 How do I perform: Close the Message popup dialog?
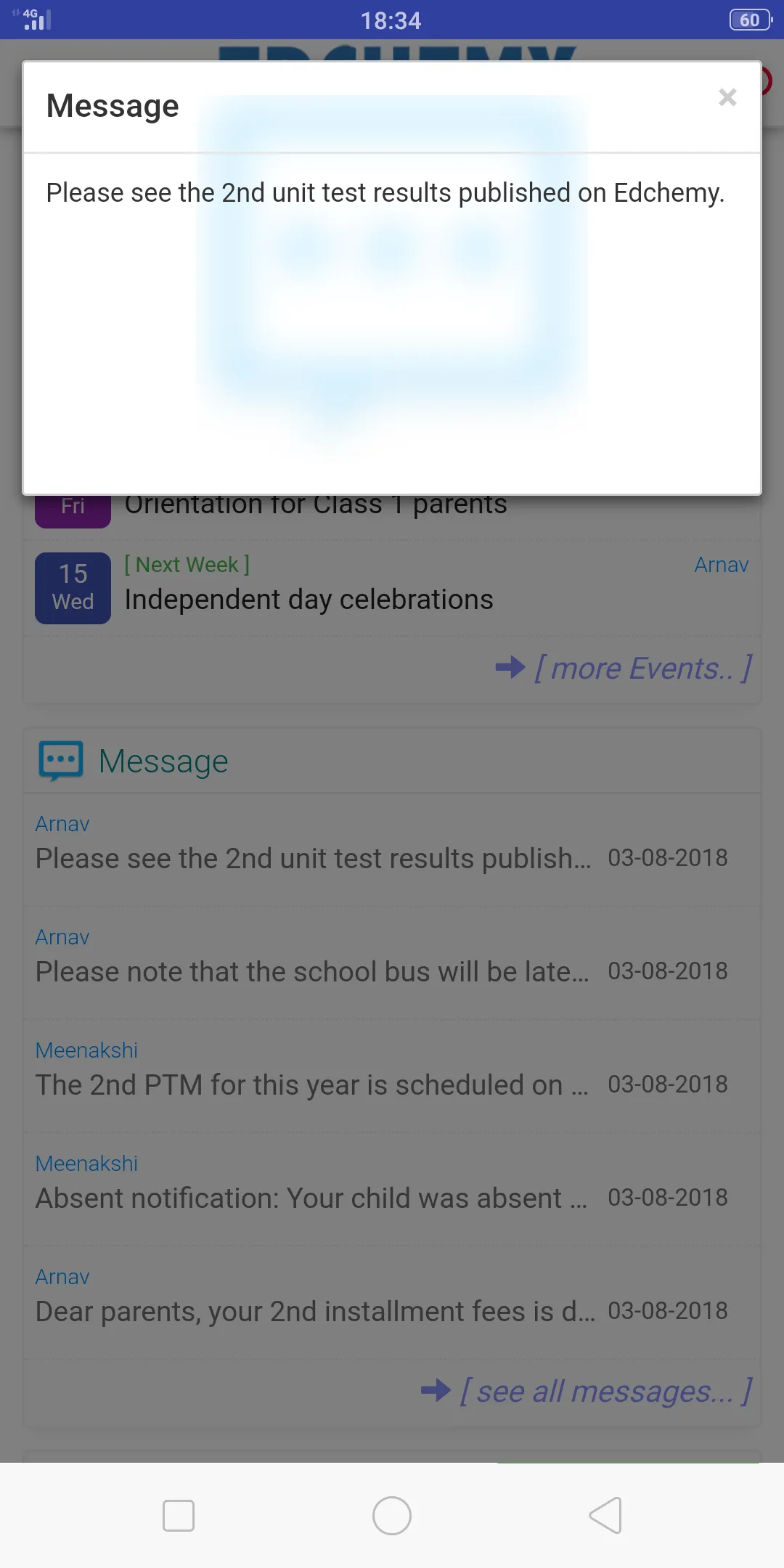tap(727, 97)
